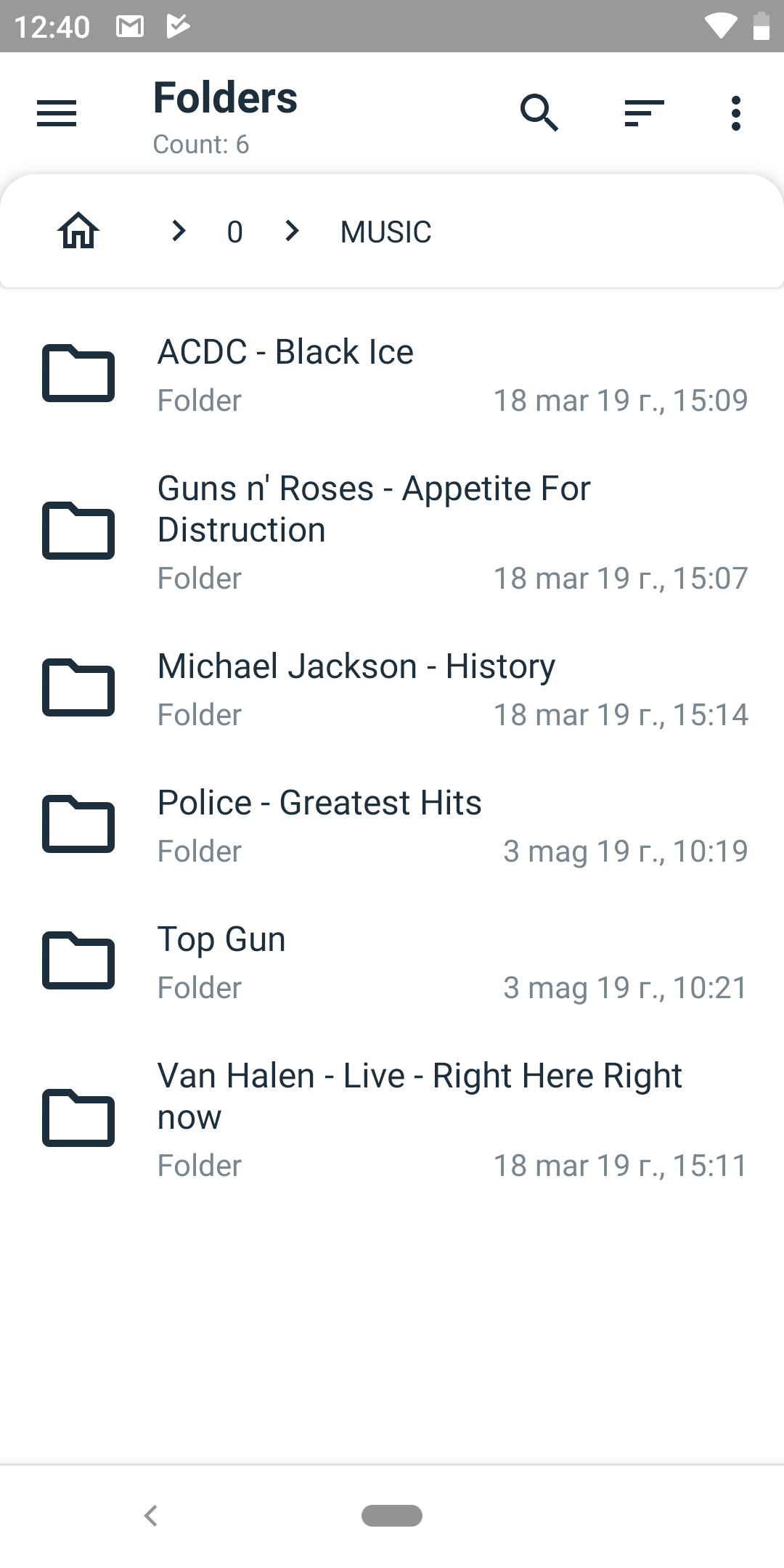784x1568 pixels.
Task: Tap the system home pill
Action: point(392,1516)
